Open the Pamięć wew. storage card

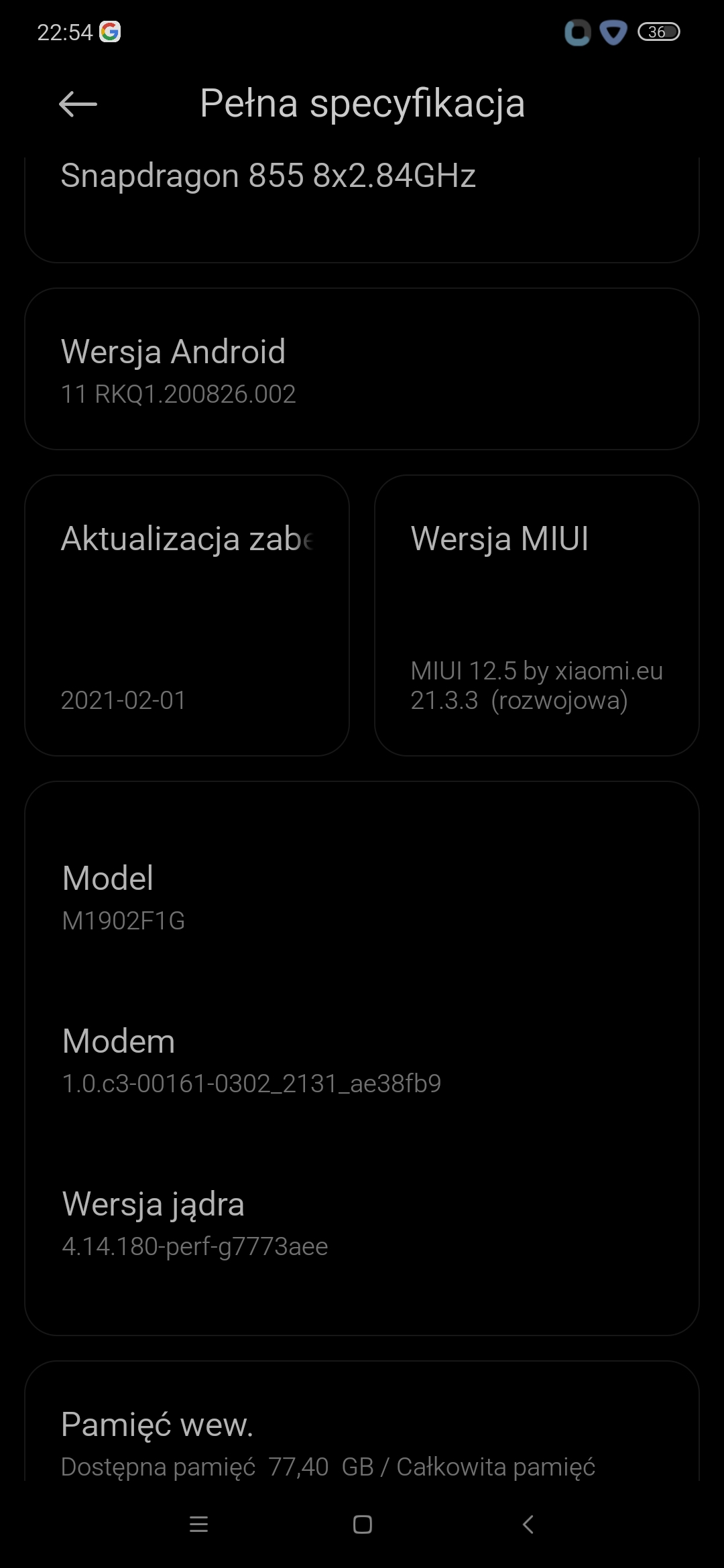point(362,1421)
